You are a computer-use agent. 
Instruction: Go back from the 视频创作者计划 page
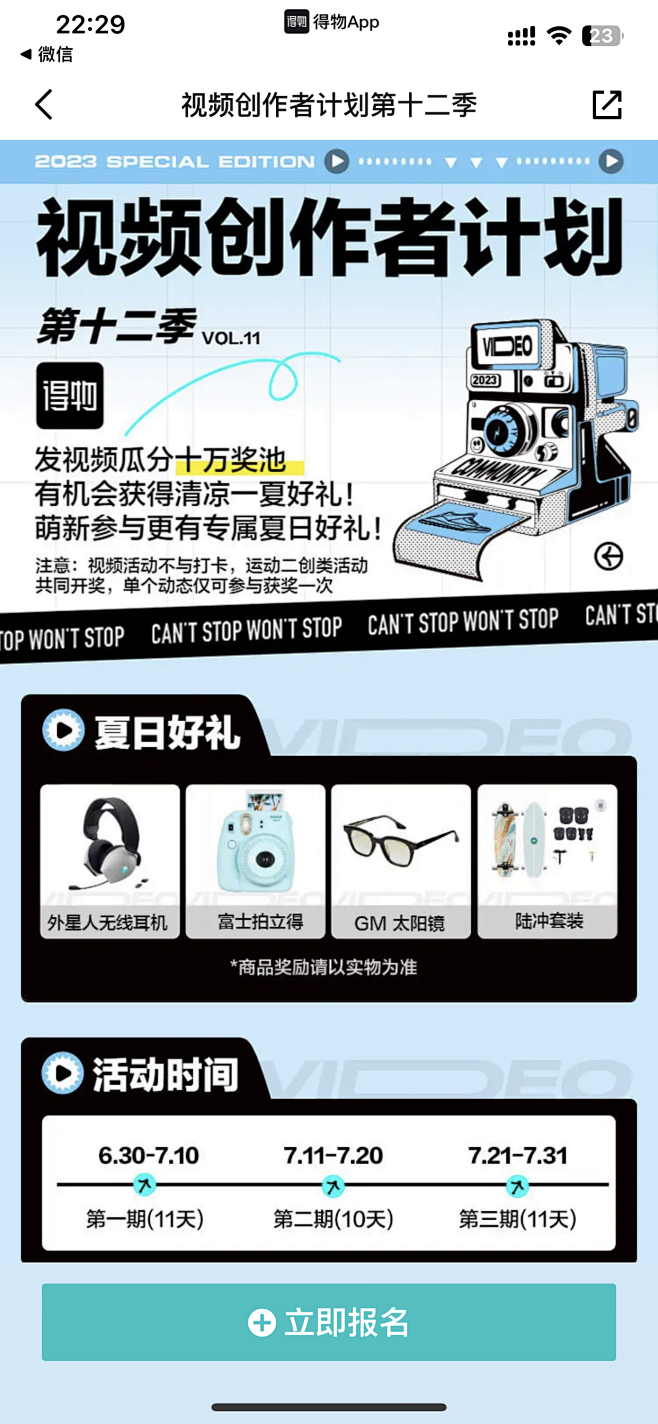pos(44,104)
